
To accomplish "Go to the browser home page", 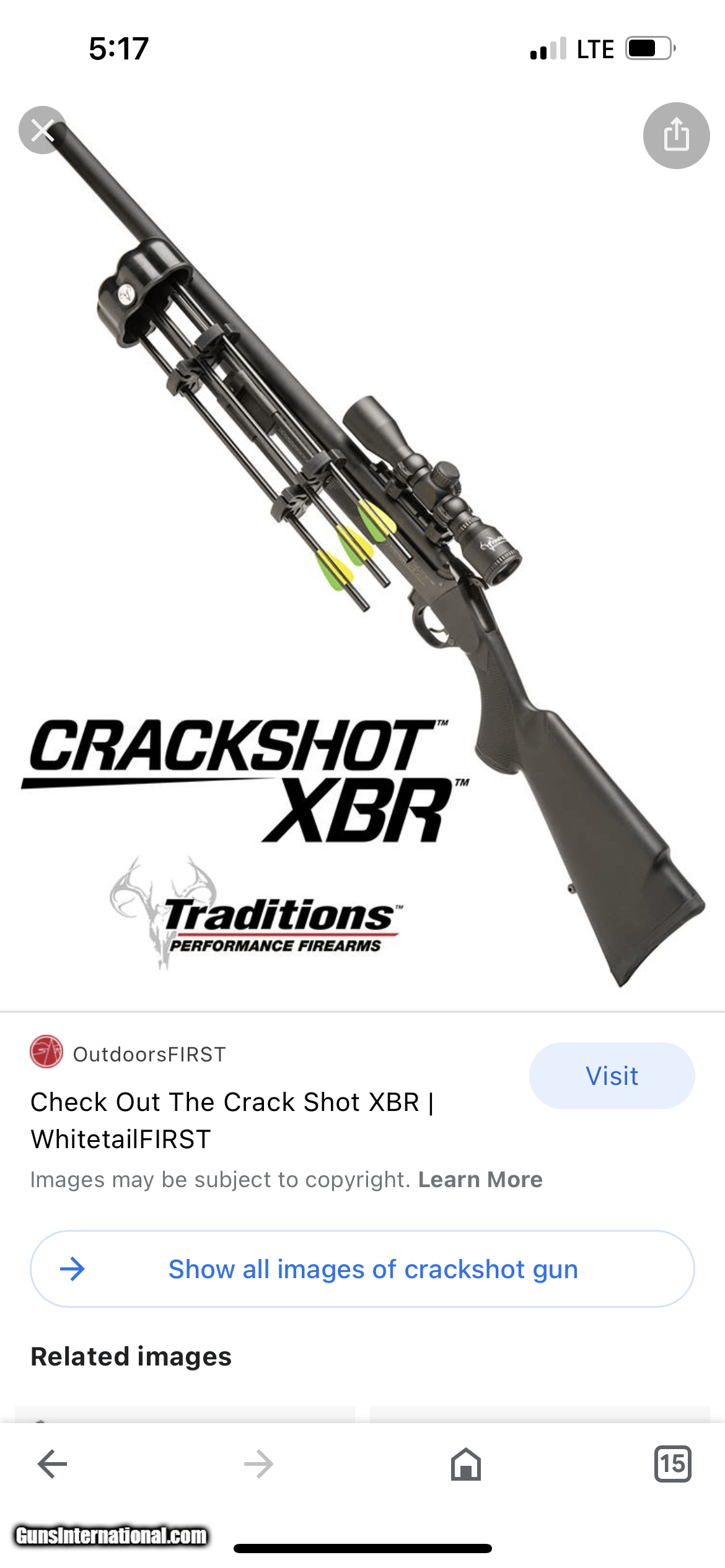I will point(465,1464).
